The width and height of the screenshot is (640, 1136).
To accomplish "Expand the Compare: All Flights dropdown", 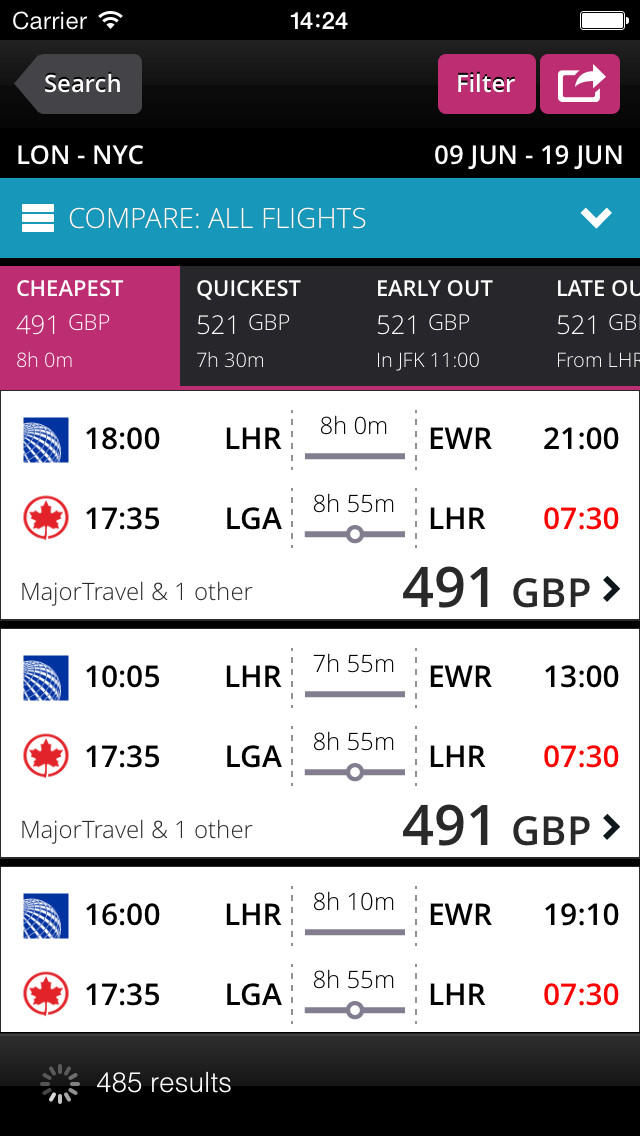I will point(320,218).
